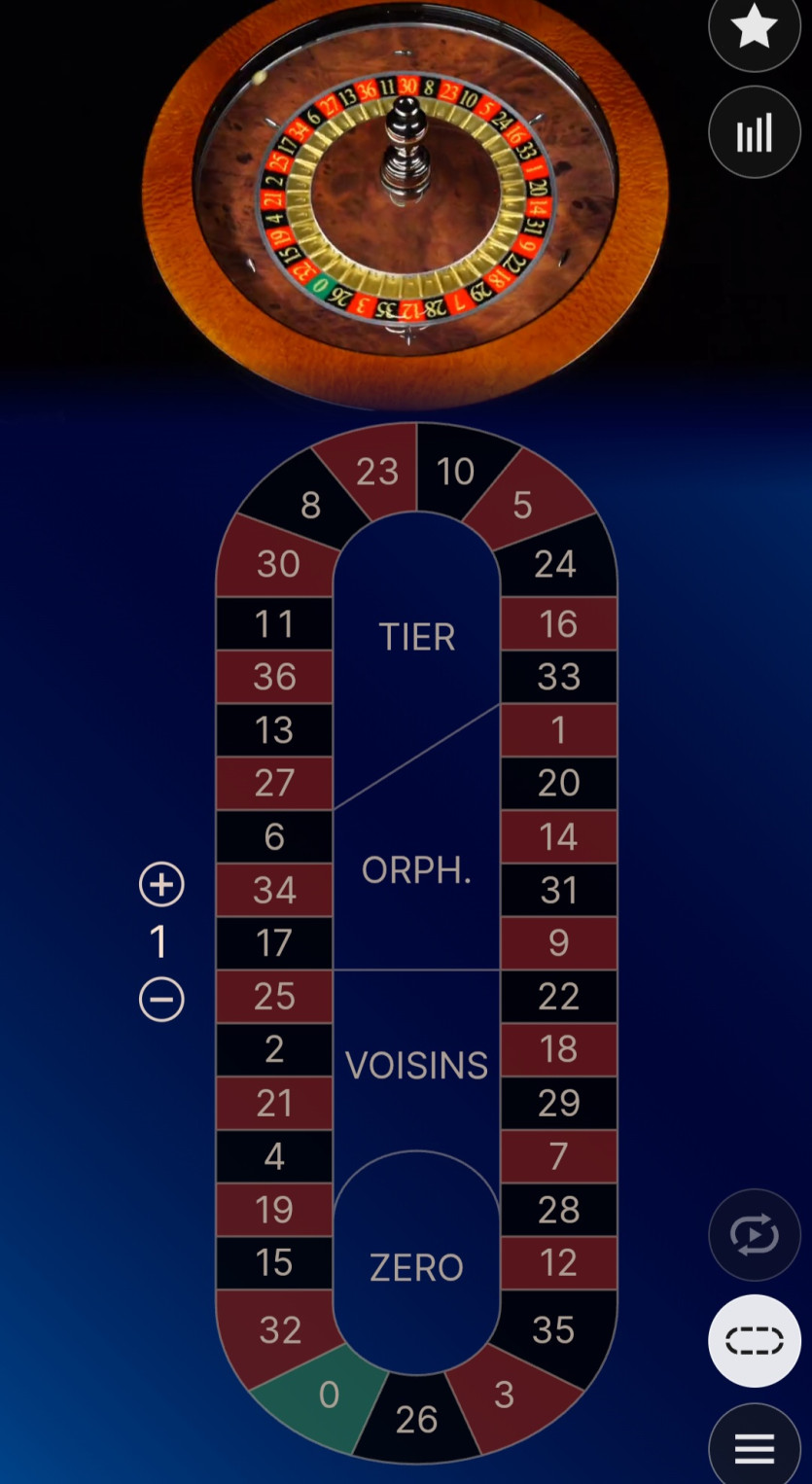Image resolution: width=812 pixels, height=1484 pixels.
Task: Bet on the ZERO sector
Action: [416, 1267]
